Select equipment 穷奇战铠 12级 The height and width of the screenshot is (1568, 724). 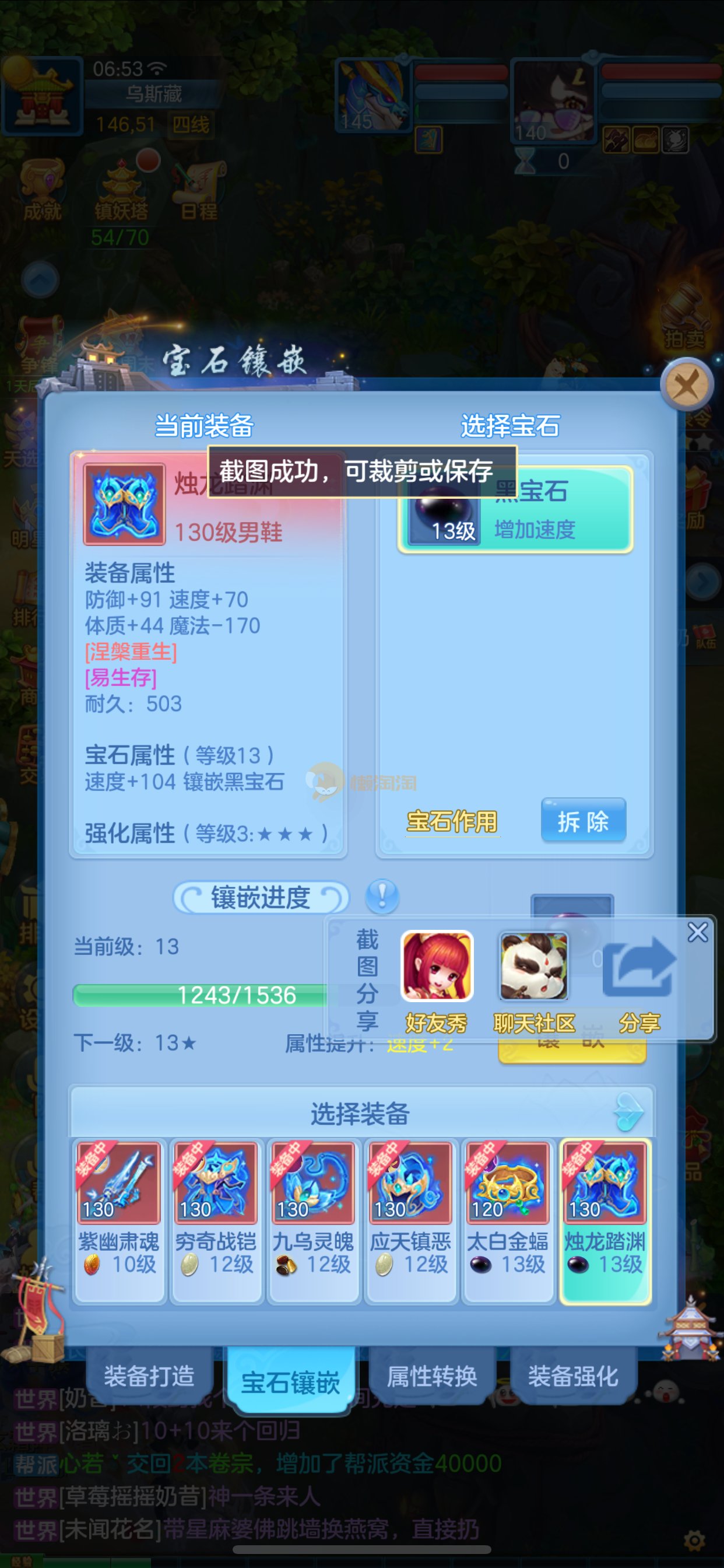coord(215,1219)
